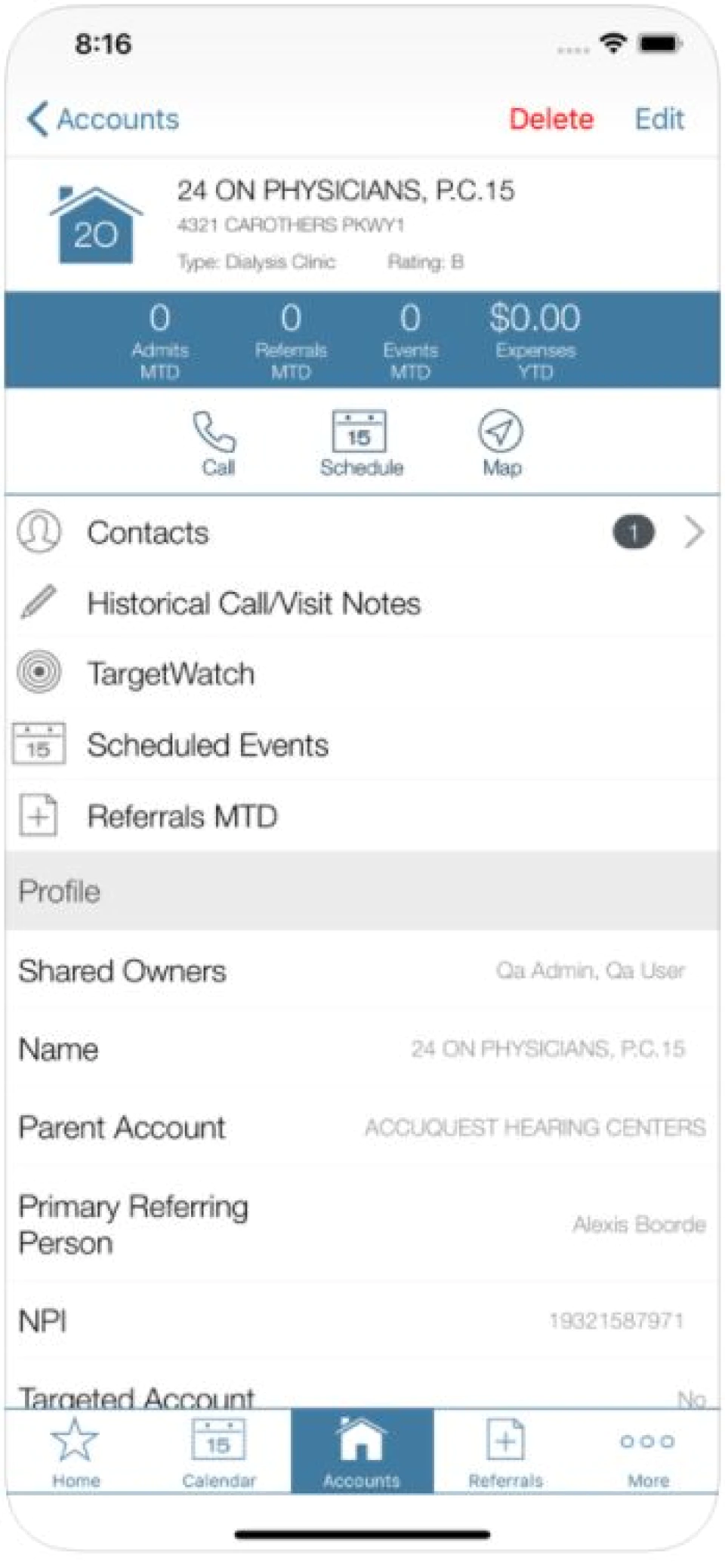Viewport: 725px width, 1568px height.
Task: Switch to the Calendar tab
Action: pos(218,1452)
